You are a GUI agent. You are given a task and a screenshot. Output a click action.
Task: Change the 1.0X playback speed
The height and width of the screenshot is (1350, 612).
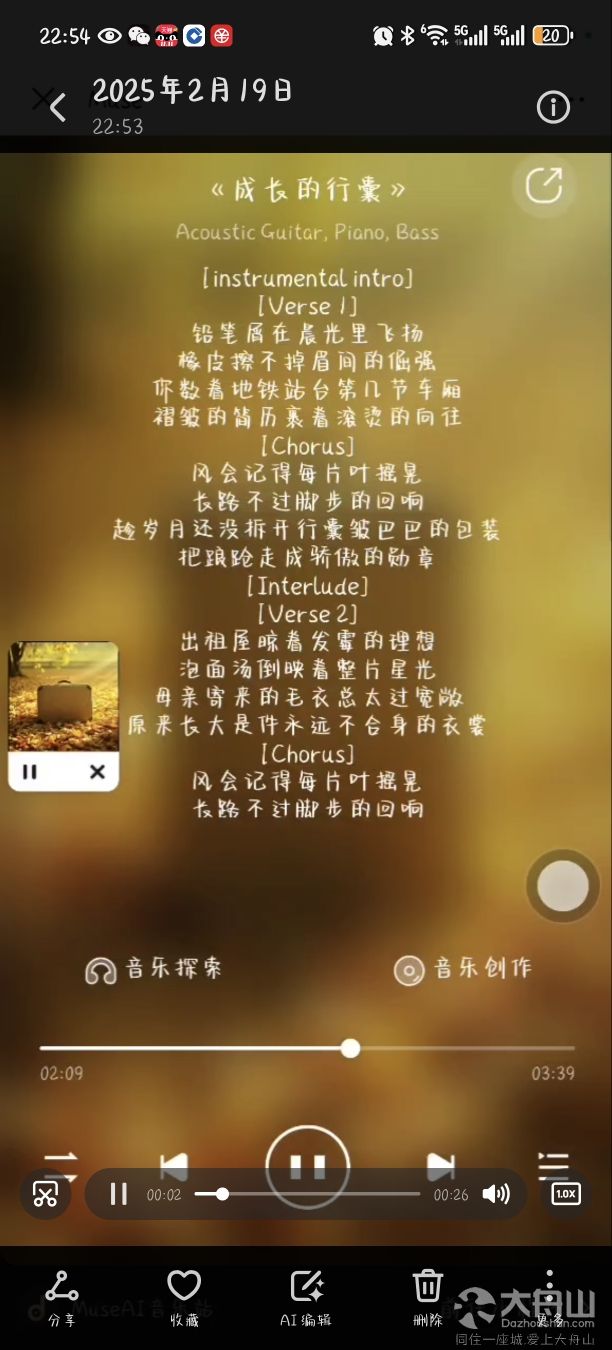click(565, 1194)
